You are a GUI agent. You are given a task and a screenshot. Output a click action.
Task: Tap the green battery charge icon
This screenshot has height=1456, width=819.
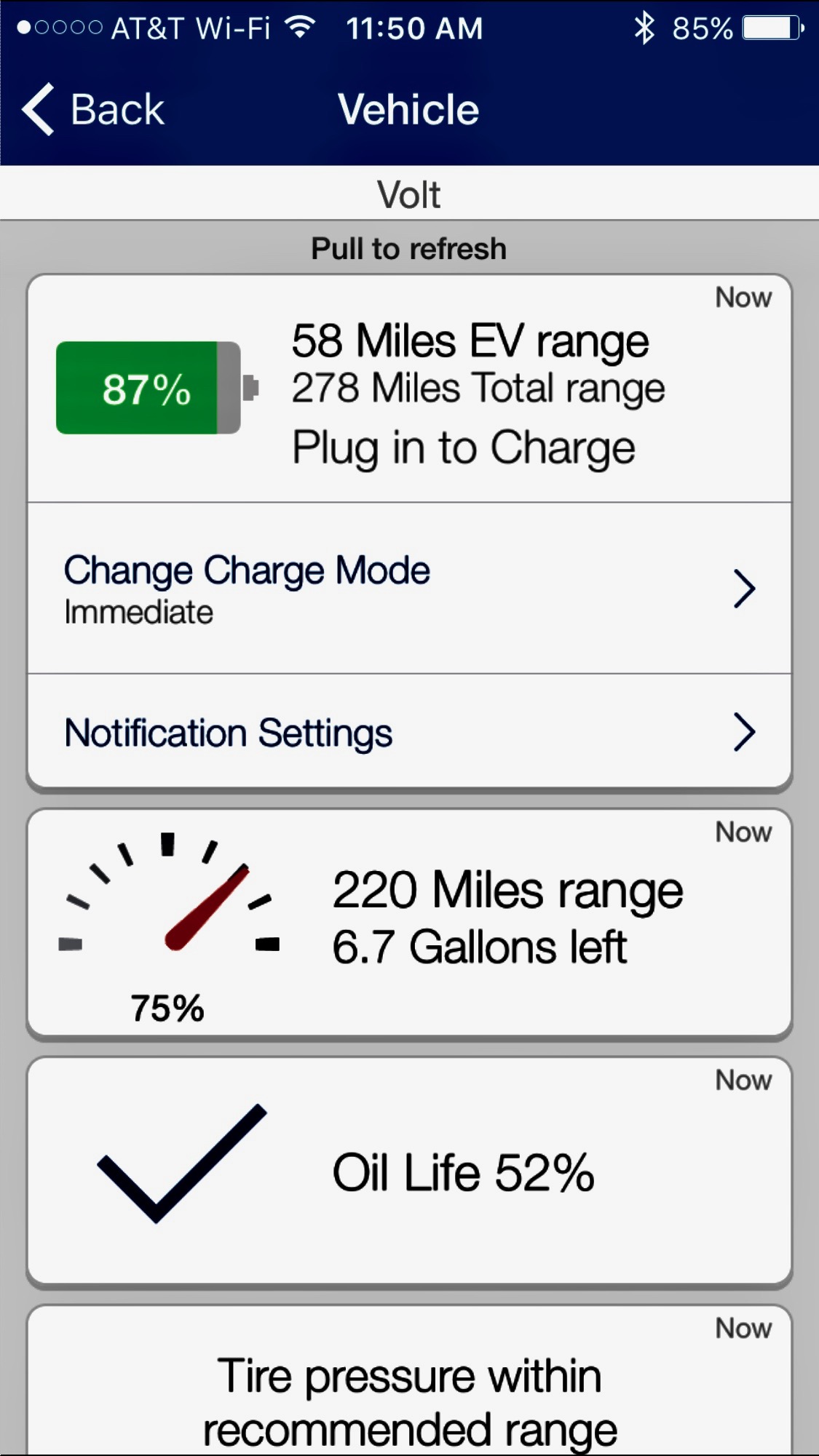point(146,387)
